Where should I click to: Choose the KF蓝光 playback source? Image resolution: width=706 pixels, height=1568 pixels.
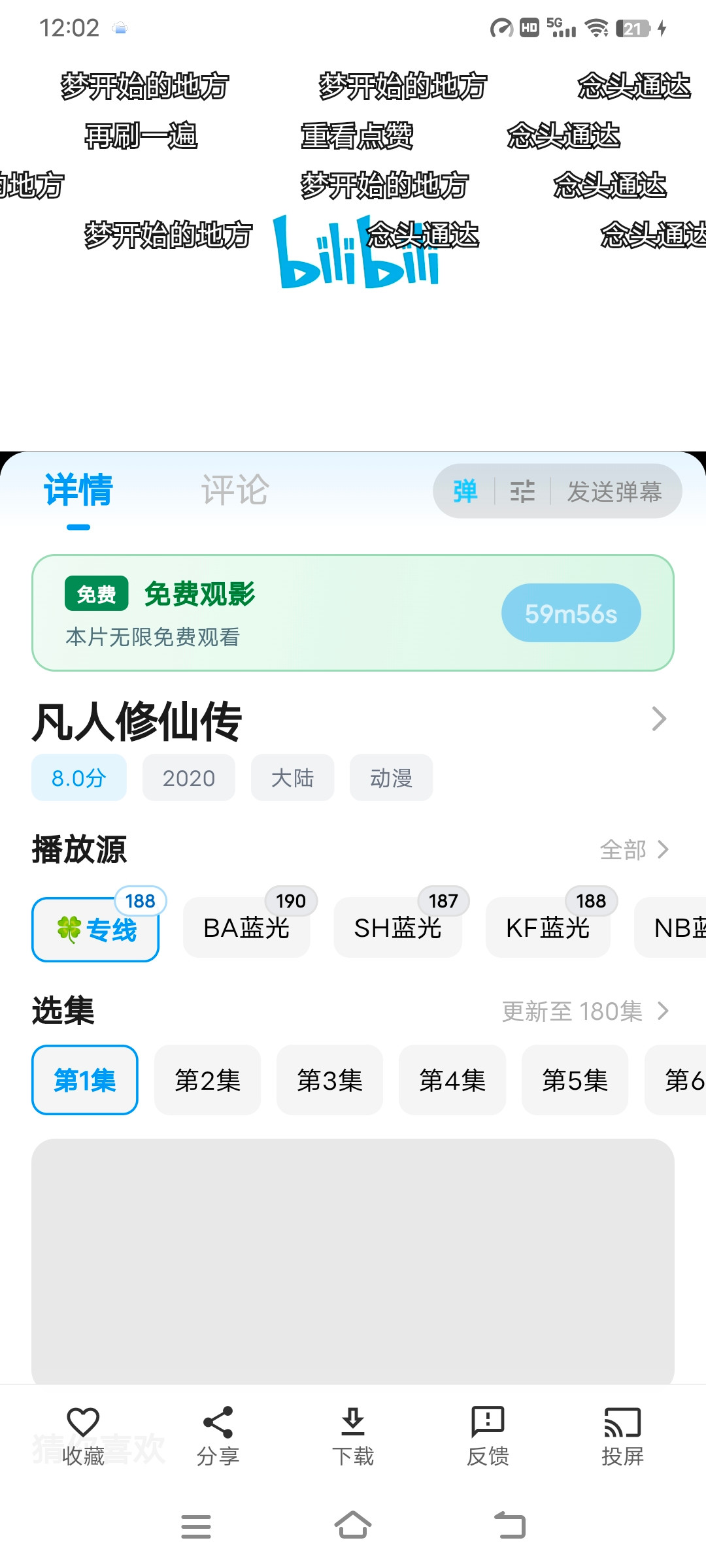click(548, 927)
